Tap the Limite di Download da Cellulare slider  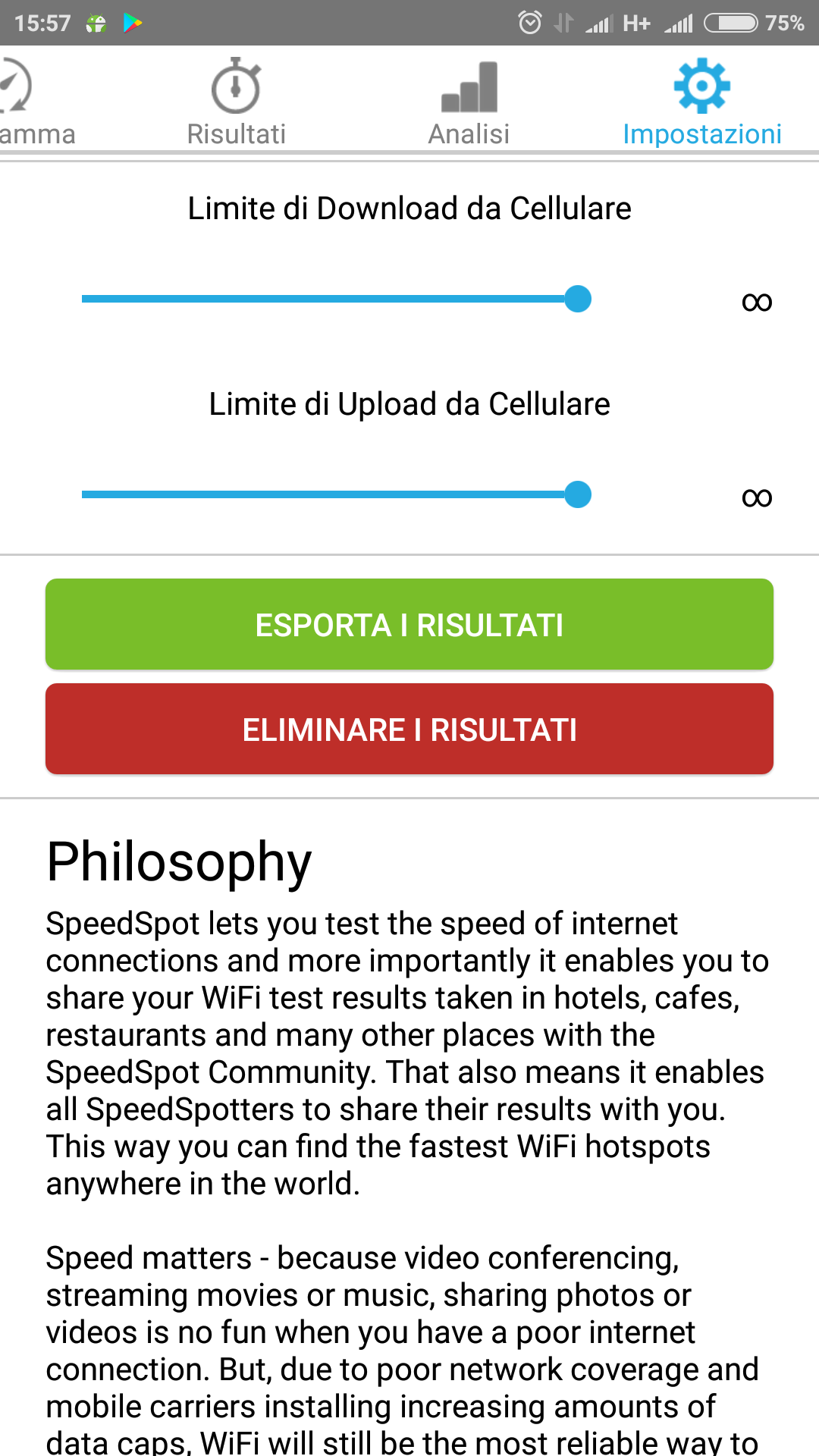[337, 299]
